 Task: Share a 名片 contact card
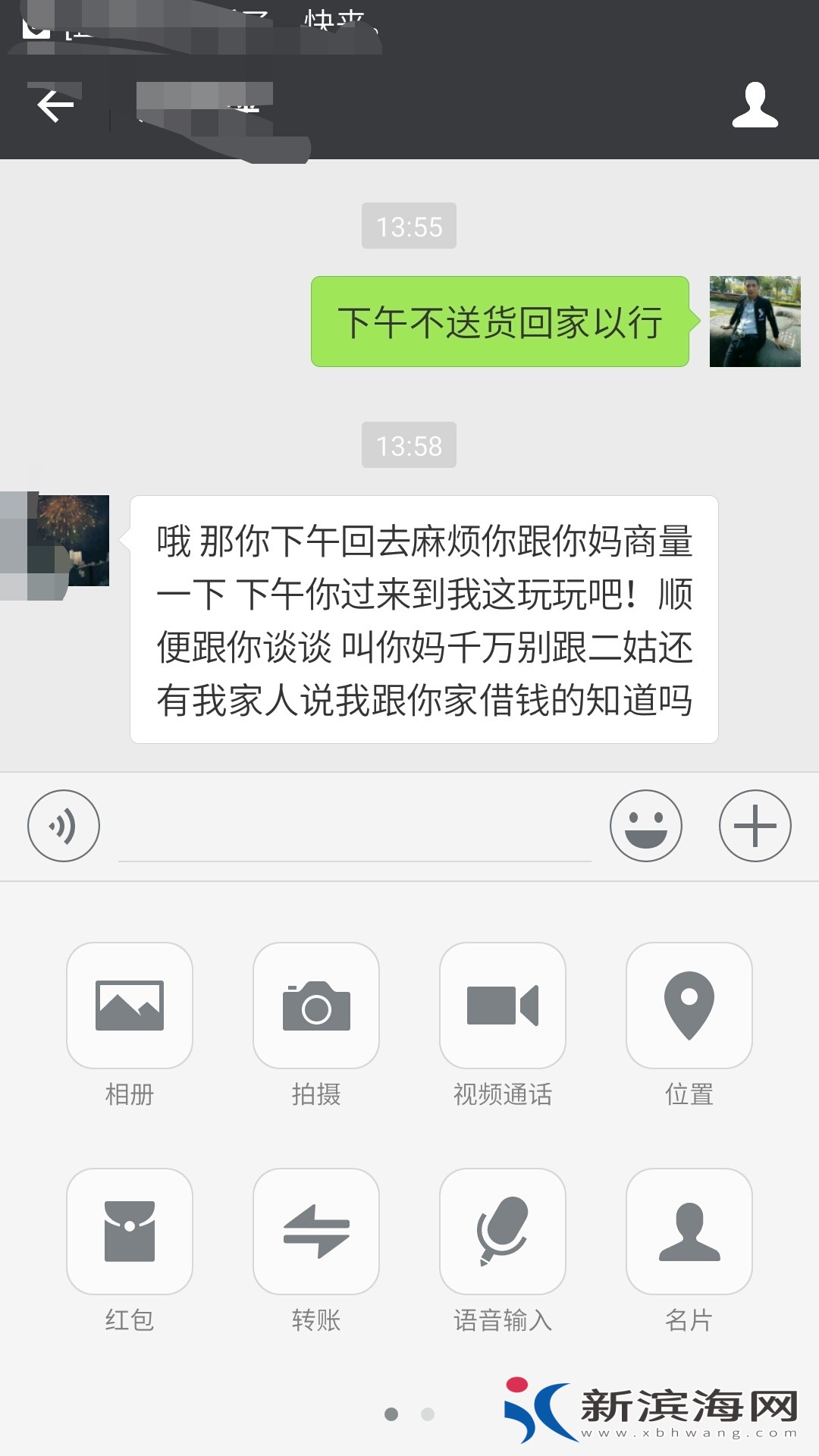click(689, 1232)
